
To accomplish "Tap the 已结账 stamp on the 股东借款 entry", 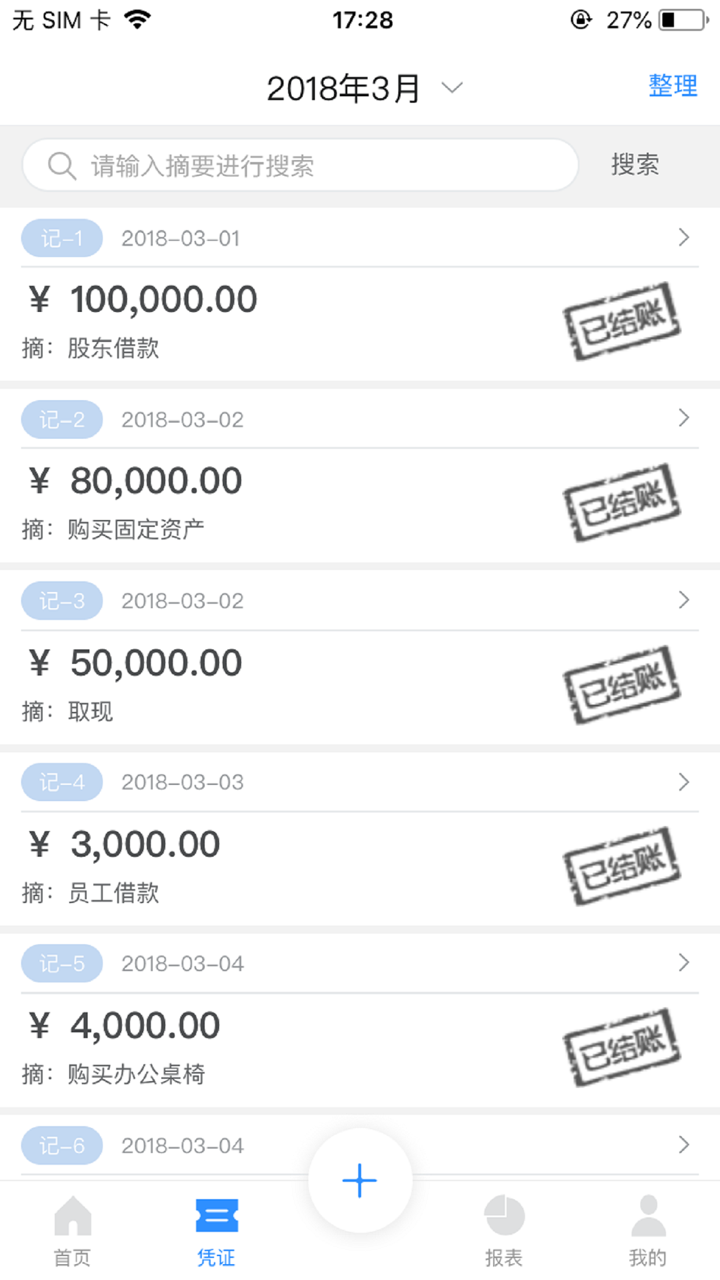I will pyautogui.click(x=622, y=320).
